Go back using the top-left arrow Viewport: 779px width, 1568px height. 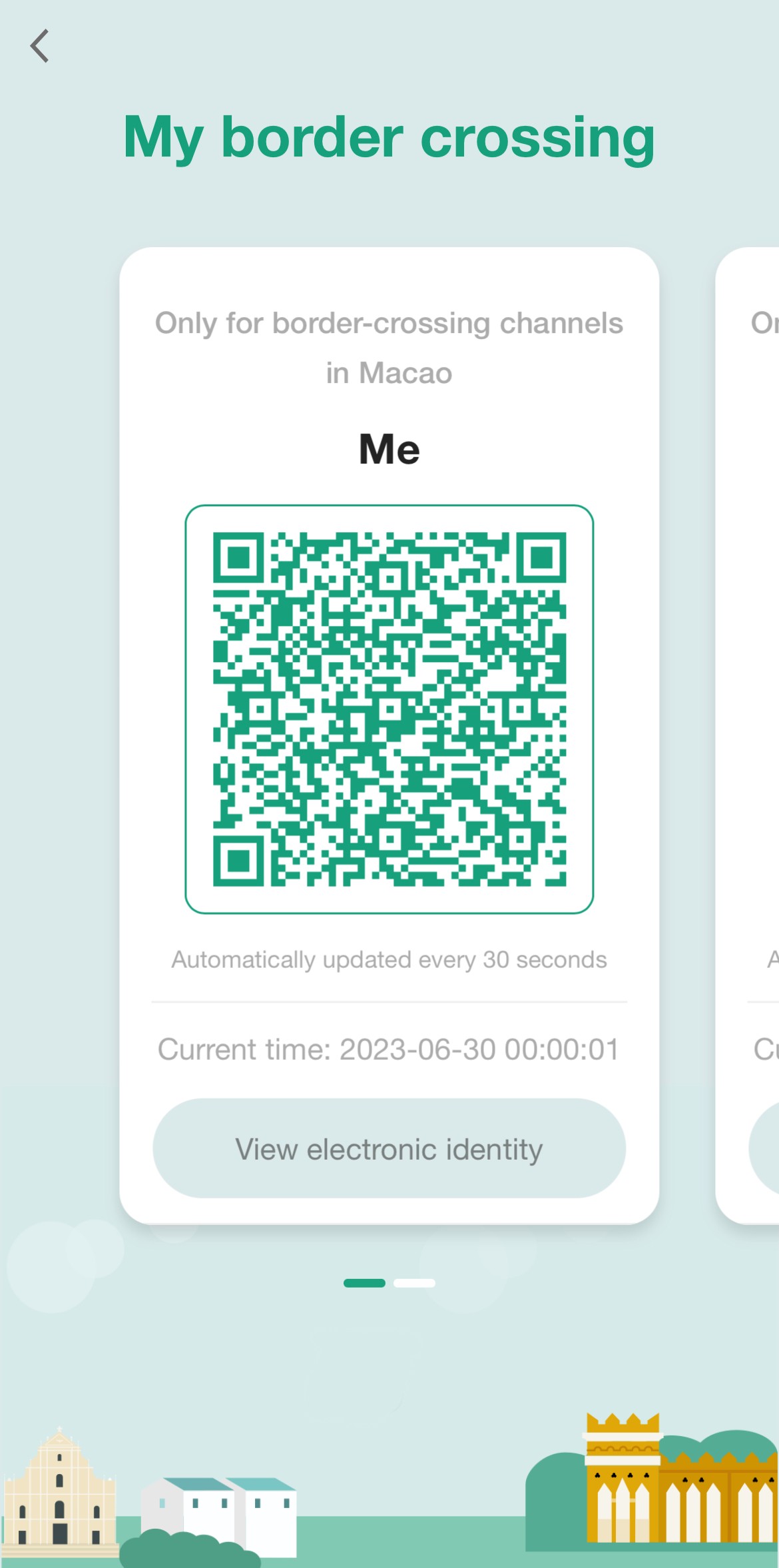pyautogui.click(x=40, y=46)
